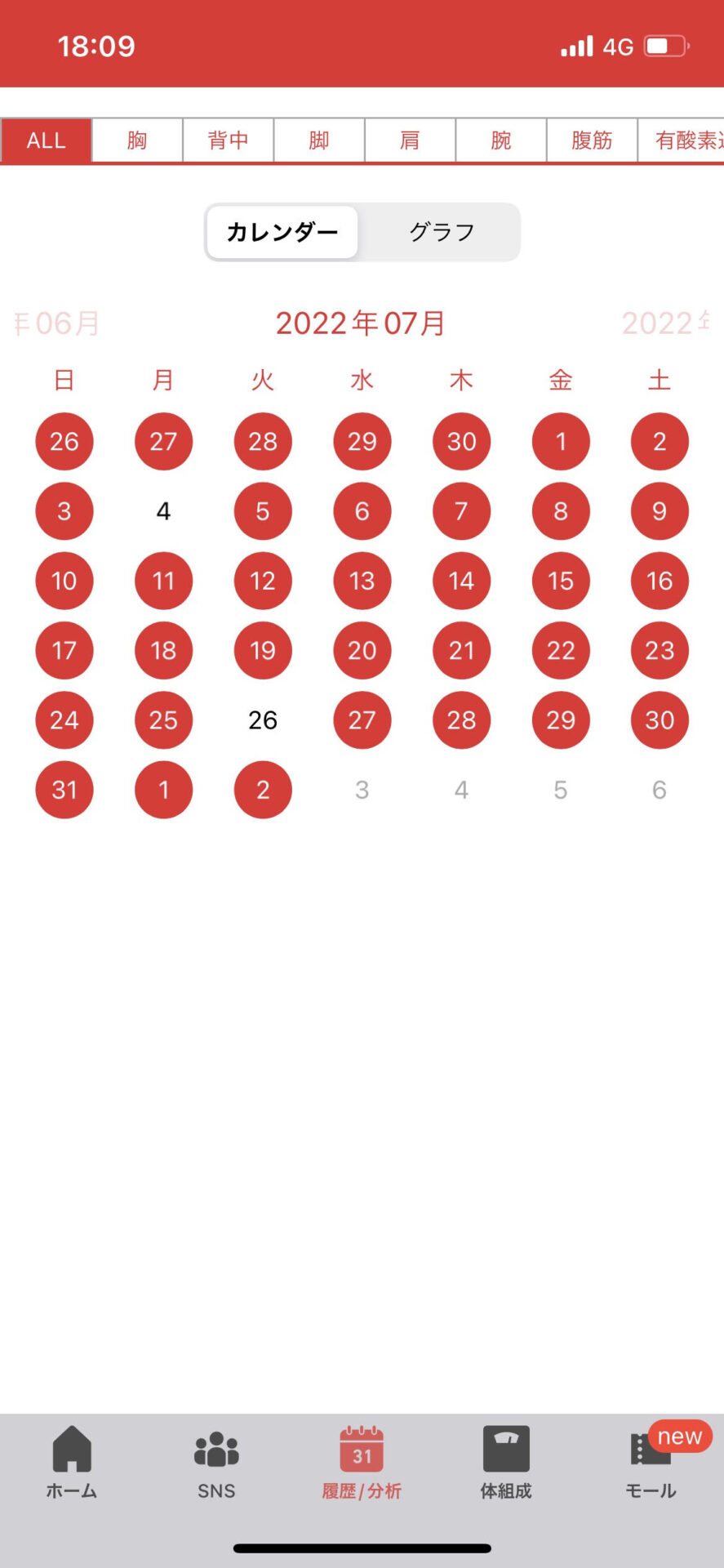Select the ALL category tab
The image size is (724, 1568).
[x=46, y=140]
